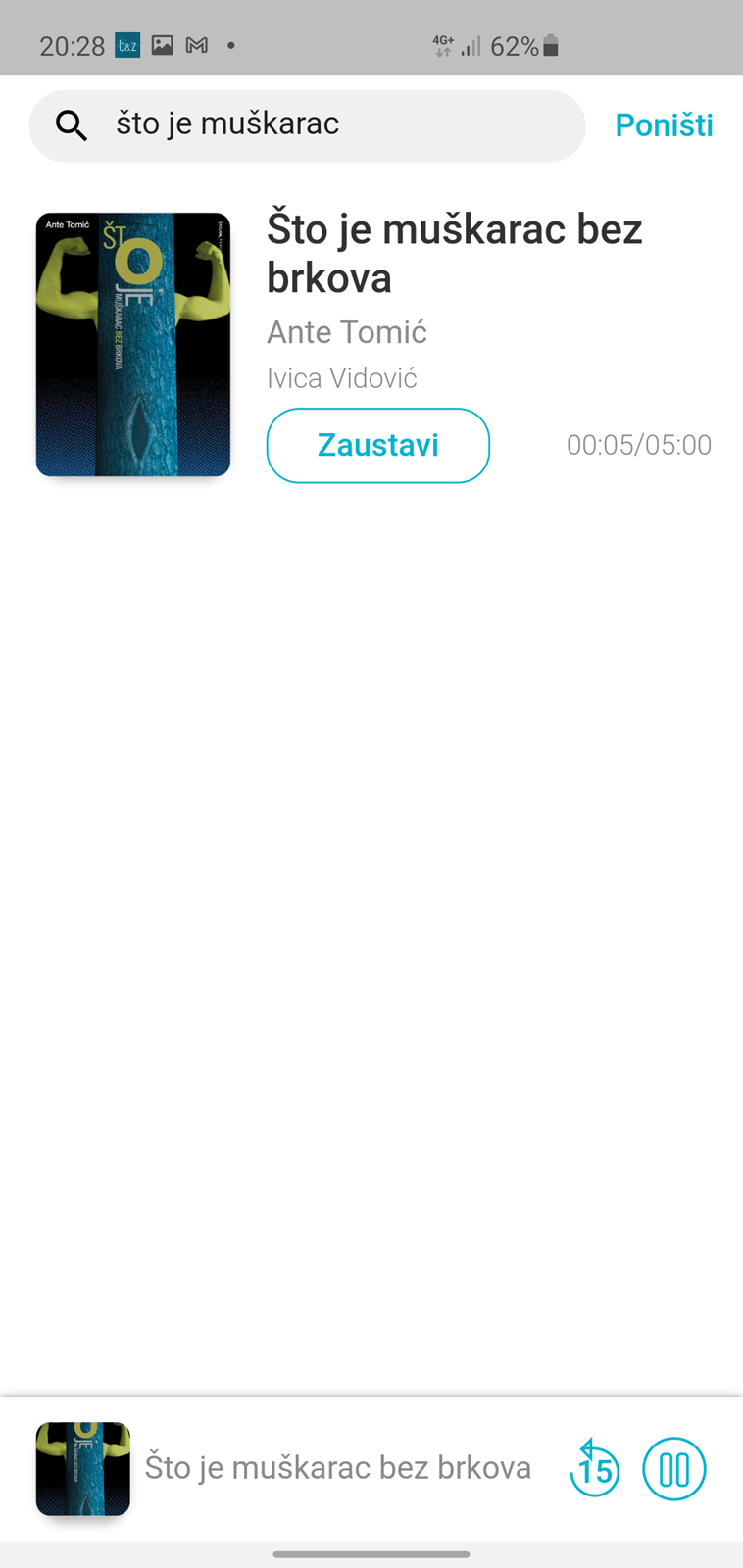The height and width of the screenshot is (1568, 743).
Task: Pause playback in the mini player
Action: pyautogui.click(x=674, y=1469)
